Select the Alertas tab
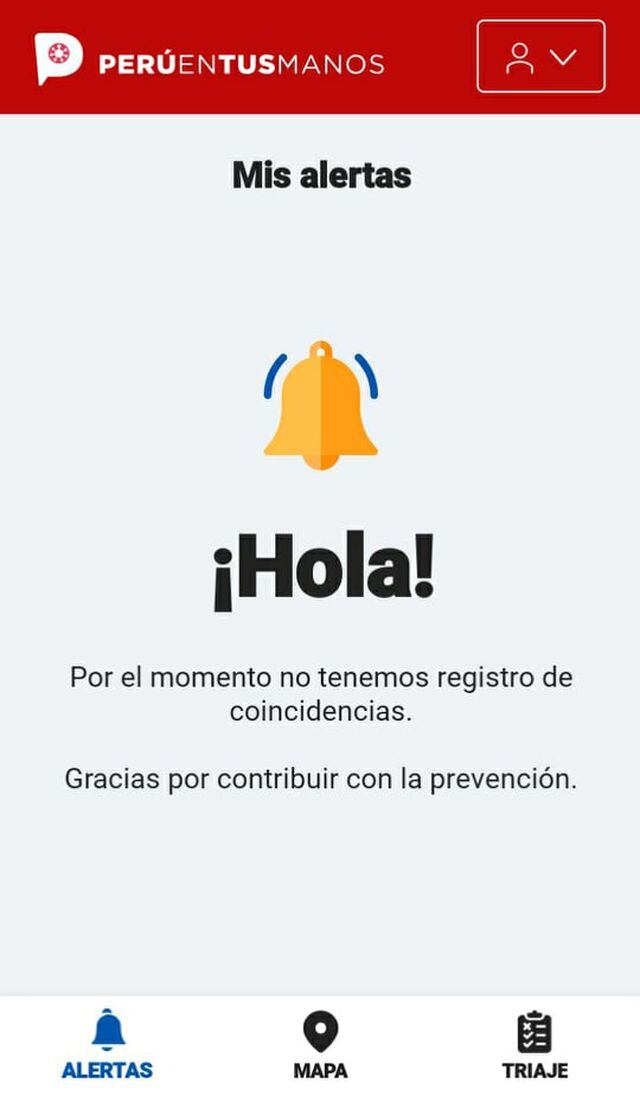The image size is (640, 1096). 107,1044
